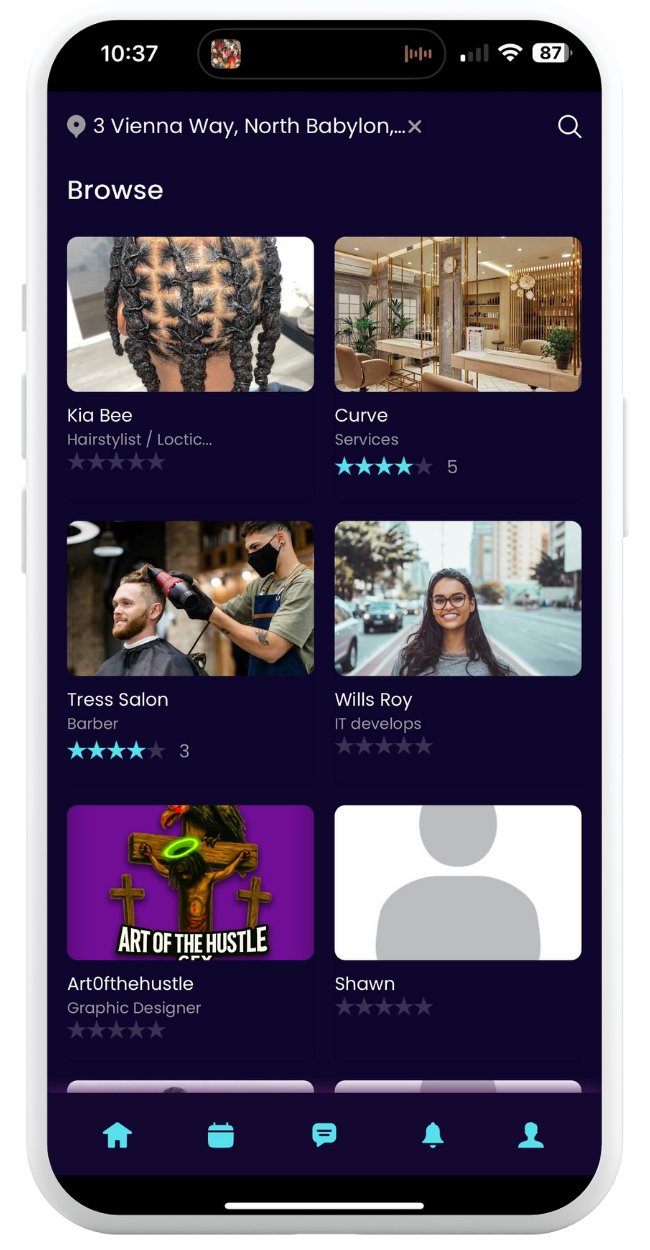
Task: Open the messages chat tab
Action: click(x=324, y=1135)
